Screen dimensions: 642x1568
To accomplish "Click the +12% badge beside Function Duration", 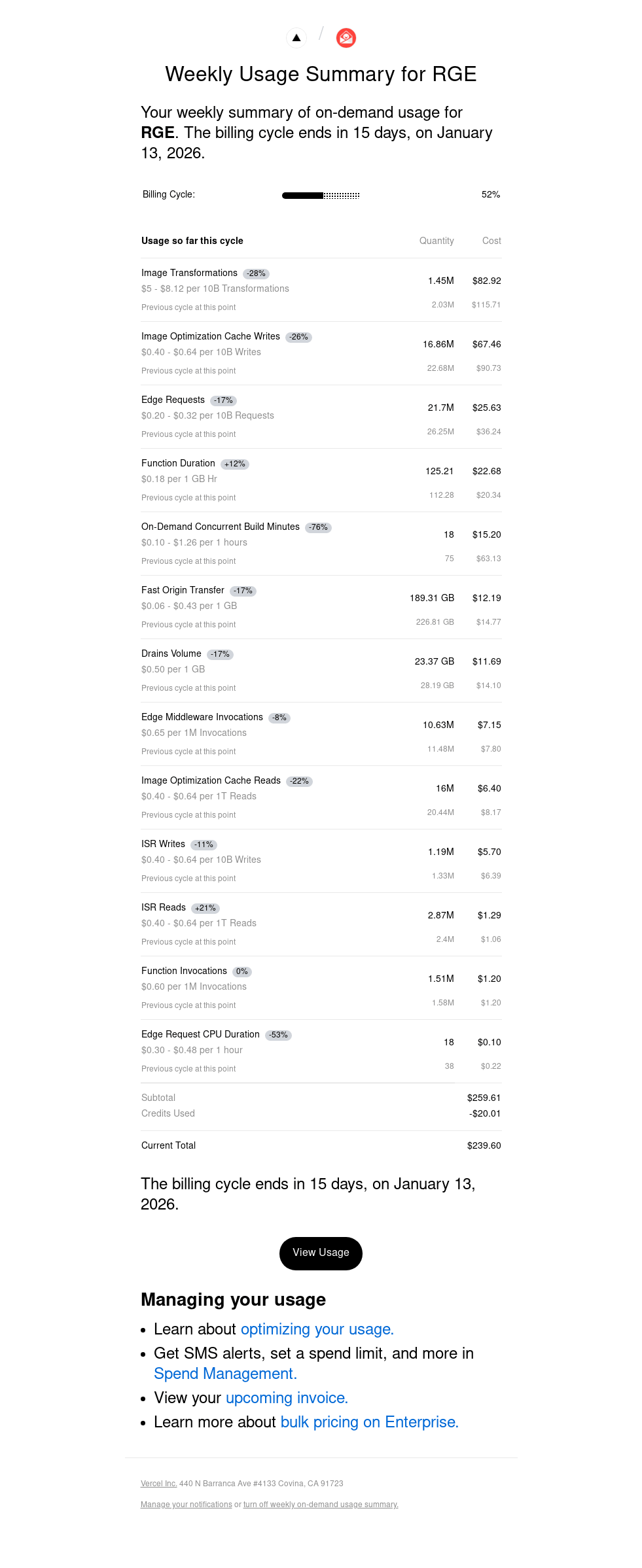I will 236,464.
